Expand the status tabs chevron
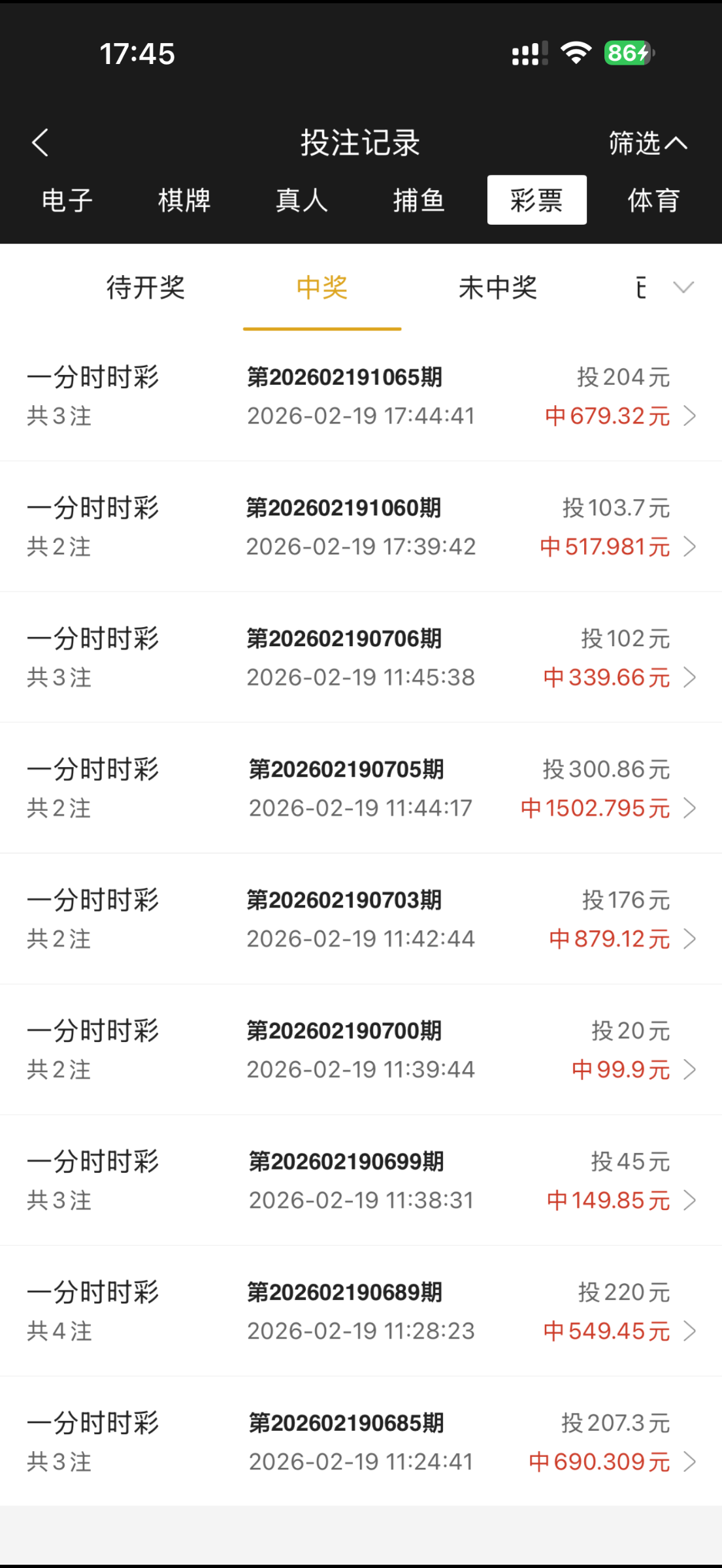 [683, 287]
